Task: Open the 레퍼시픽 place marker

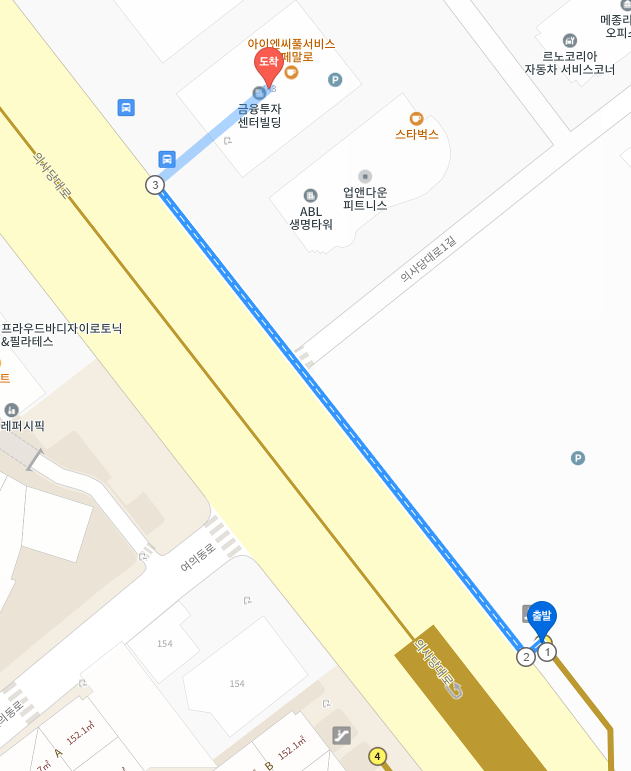Action: (x=12, y=410)
